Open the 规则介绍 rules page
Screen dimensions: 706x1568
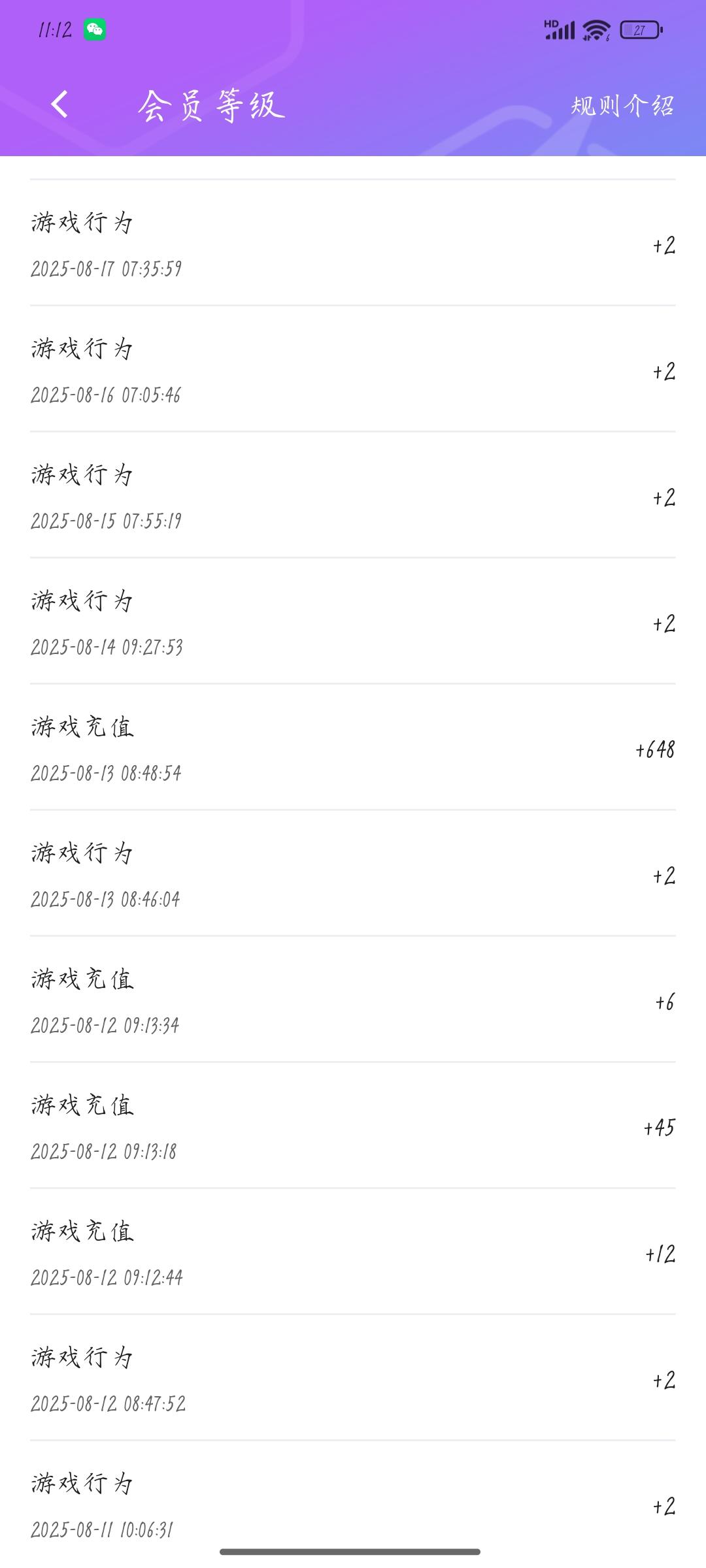click(x=622, y=105)
